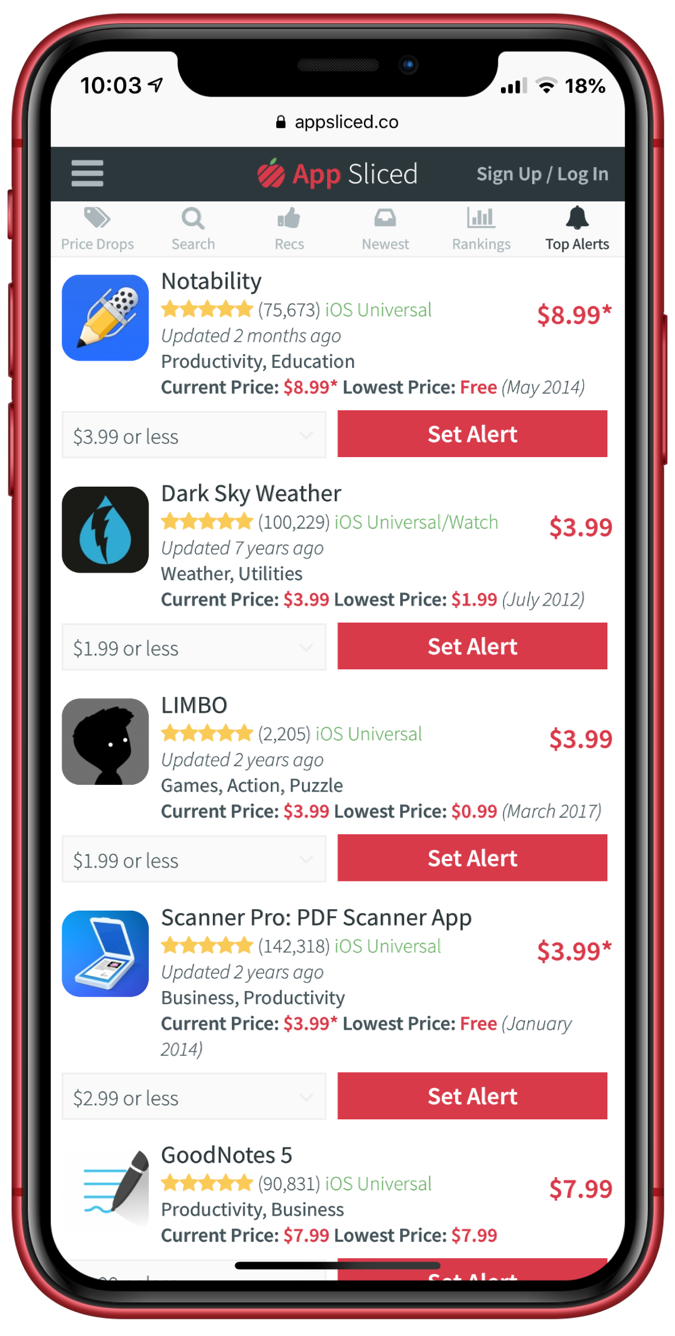Open Scanner Pro: PDF Scanner App listing
Screen dimensions: 675x1336
click(316, 918)
